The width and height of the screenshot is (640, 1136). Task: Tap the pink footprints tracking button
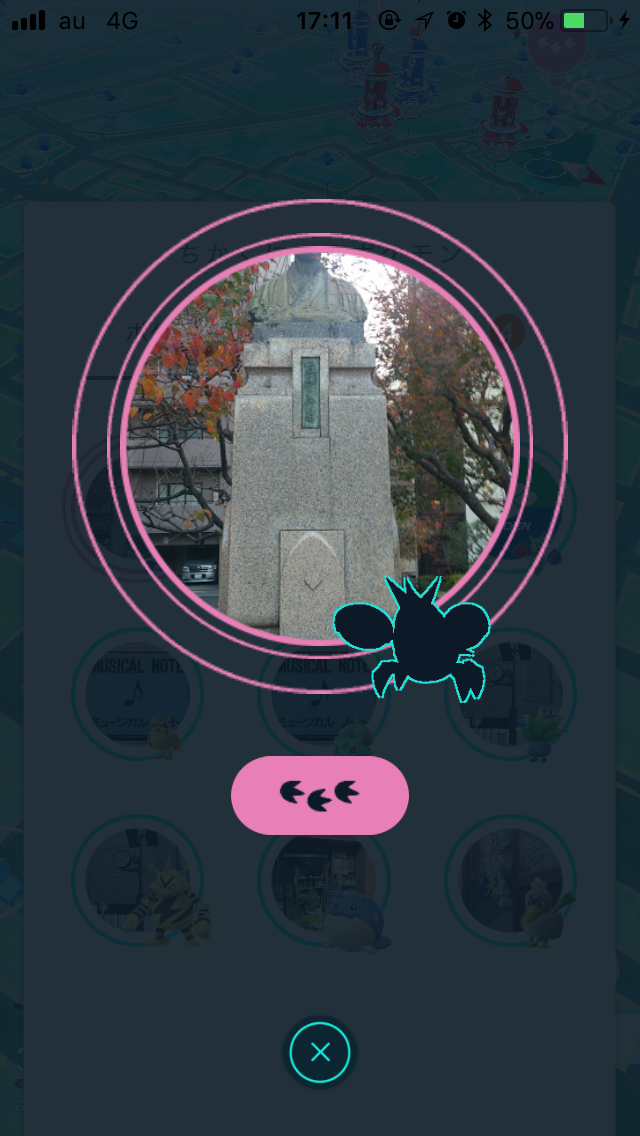click(319, 795)
